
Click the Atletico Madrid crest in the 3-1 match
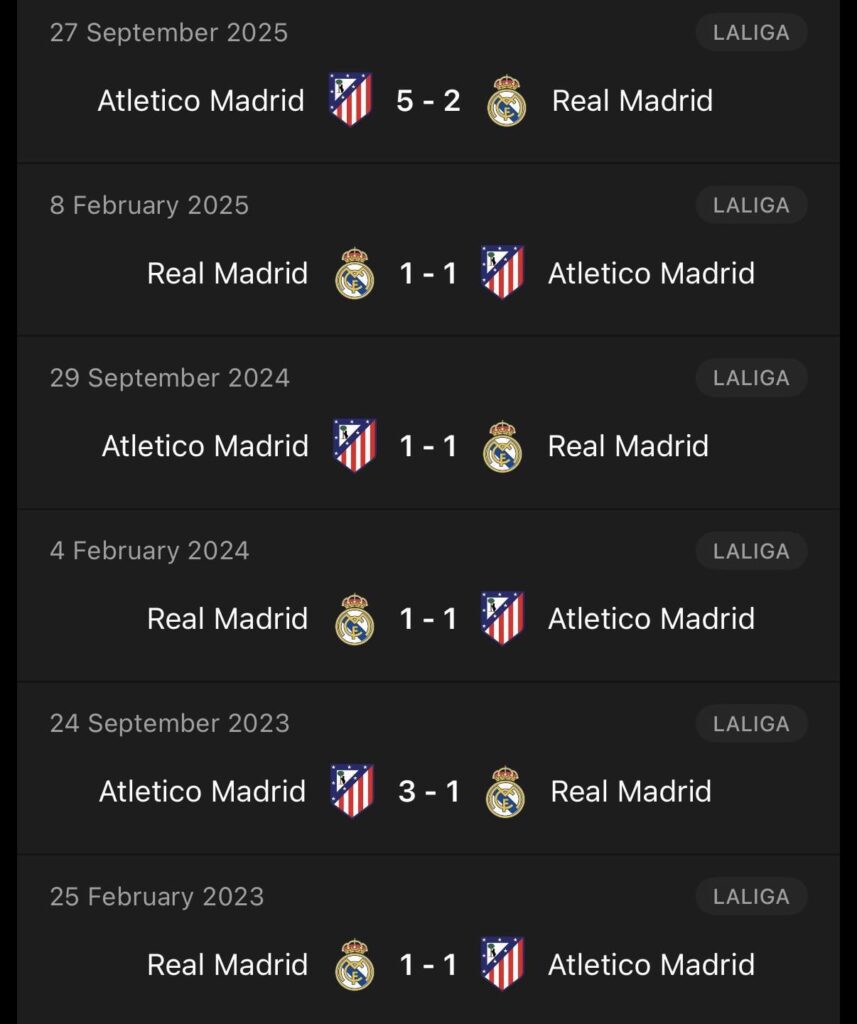[x=352, y=790]
